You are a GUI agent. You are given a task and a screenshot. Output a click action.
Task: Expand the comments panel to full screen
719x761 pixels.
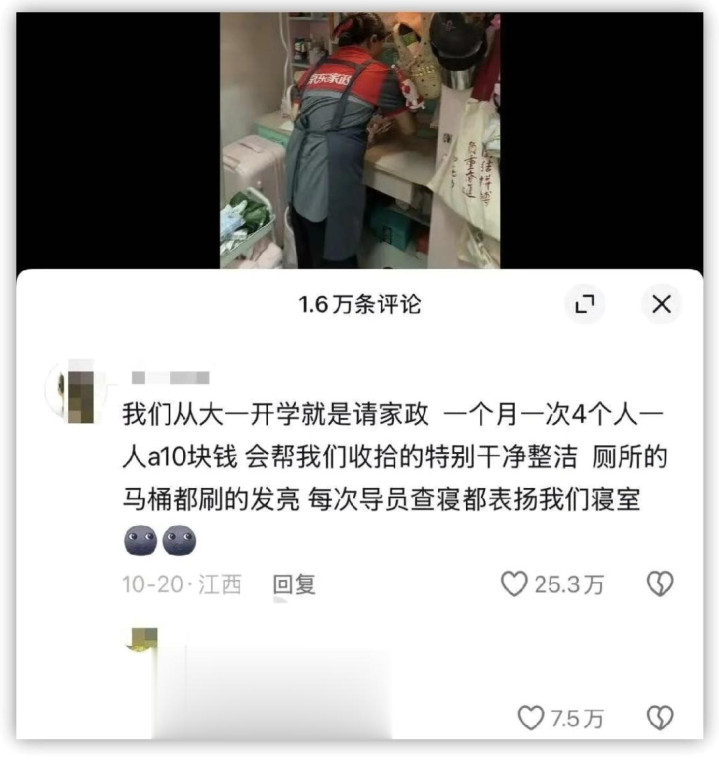585,304
